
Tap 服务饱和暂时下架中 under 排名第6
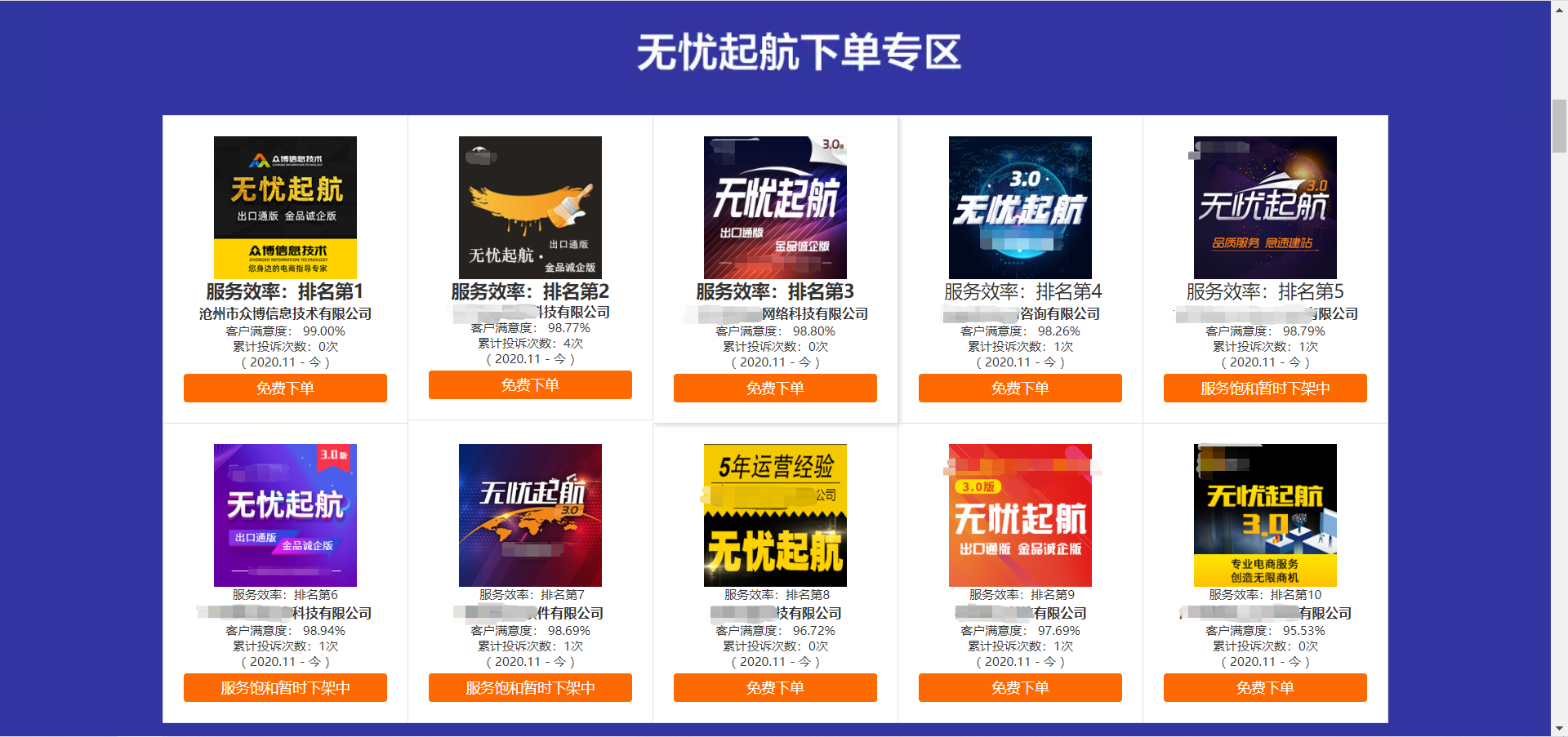[285, 687]
